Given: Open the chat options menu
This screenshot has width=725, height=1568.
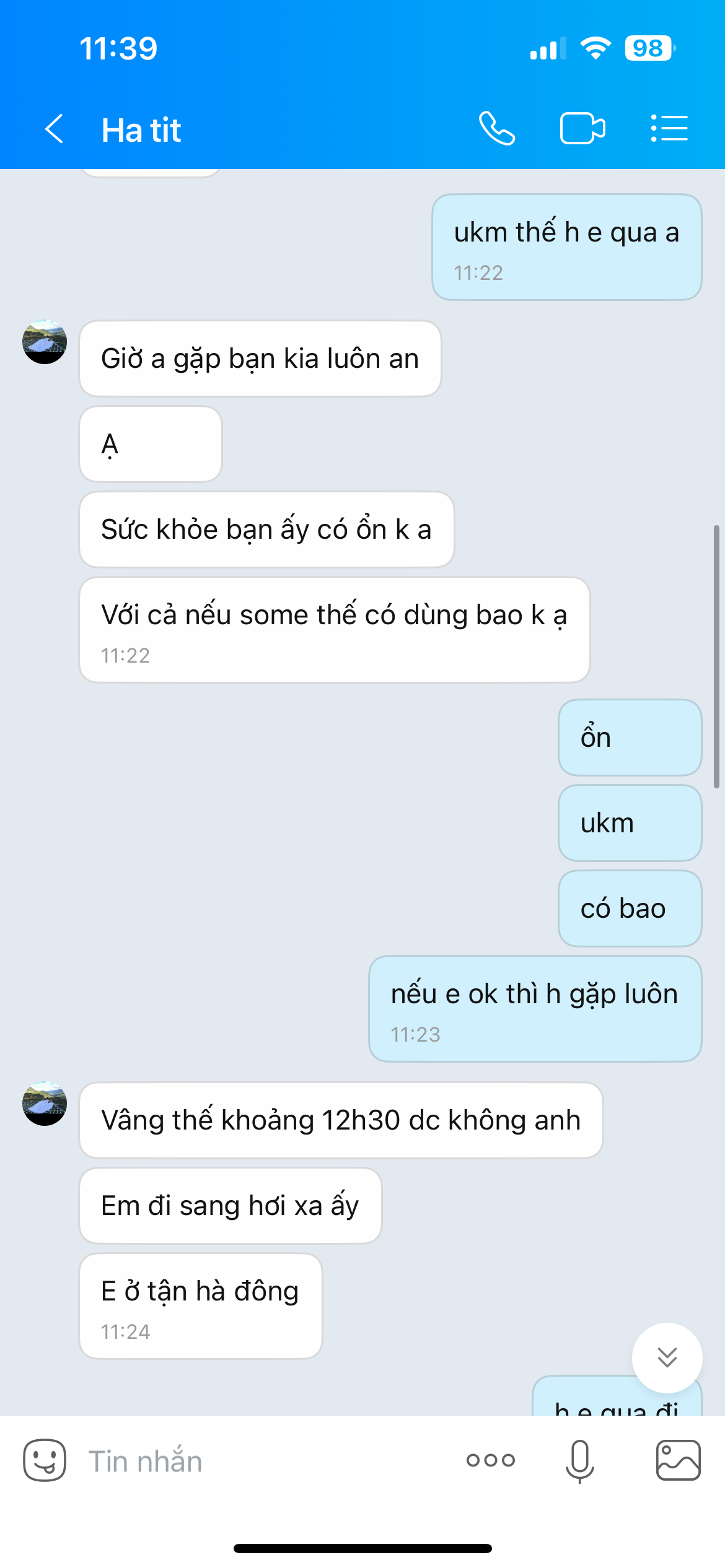Looking at the screenshot, I should point(669,129).
